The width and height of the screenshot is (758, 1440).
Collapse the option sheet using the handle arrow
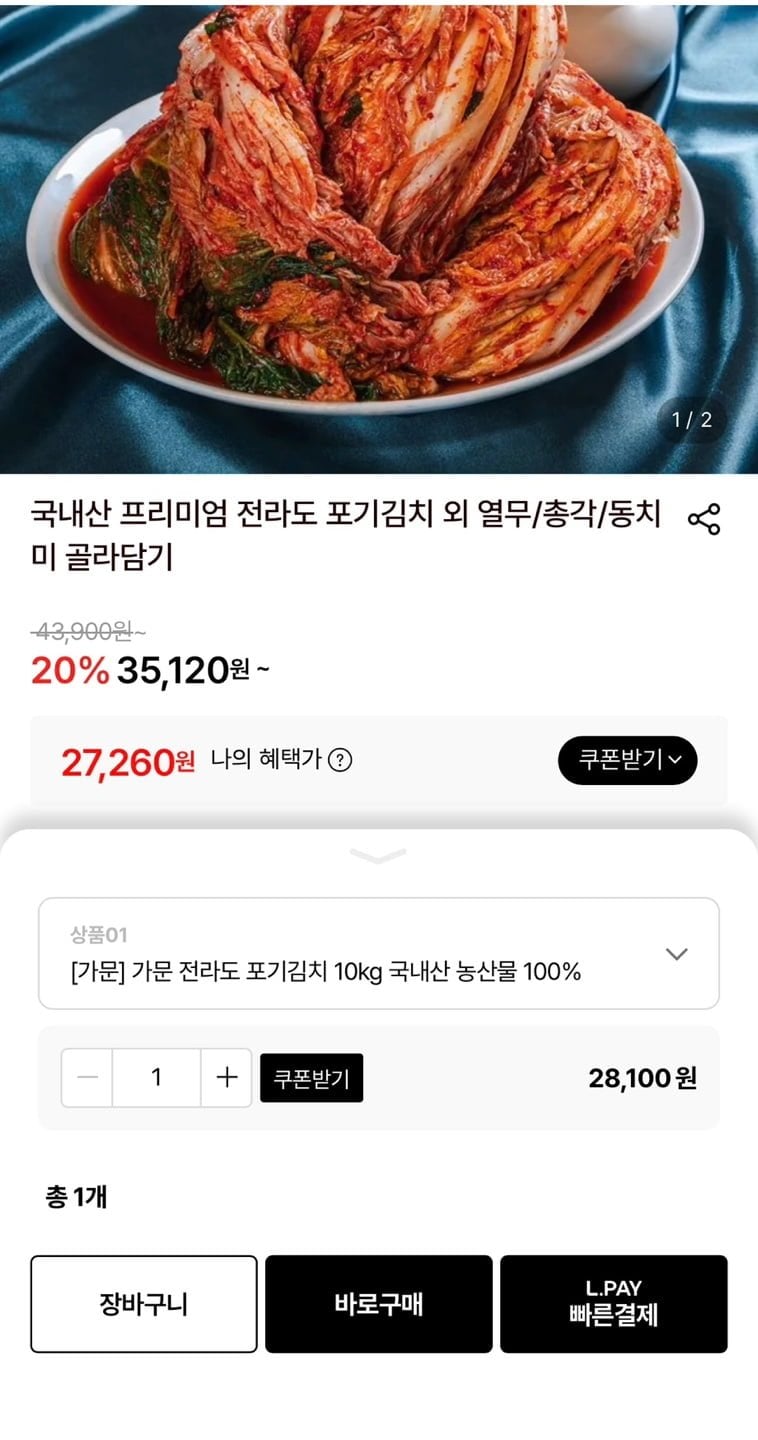379,856
